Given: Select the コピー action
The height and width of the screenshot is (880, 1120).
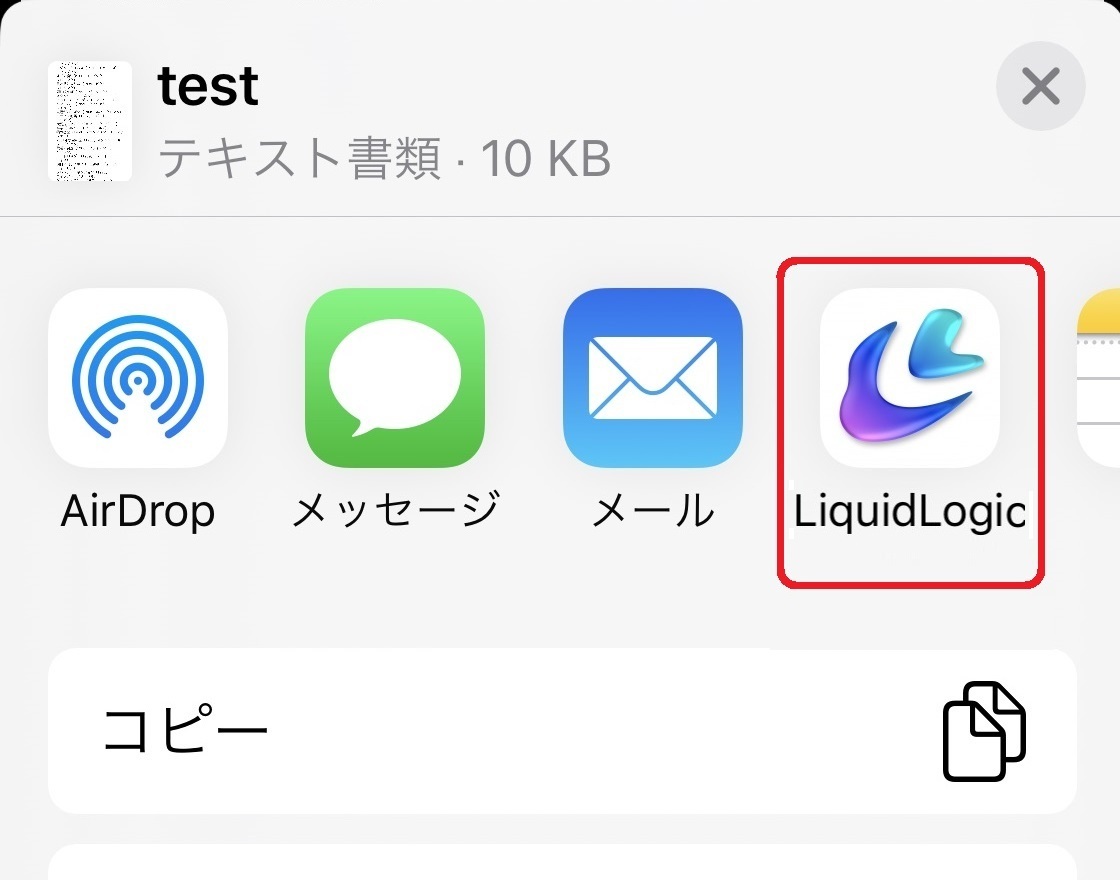Looking at the screenshot, I should (562, 732).
